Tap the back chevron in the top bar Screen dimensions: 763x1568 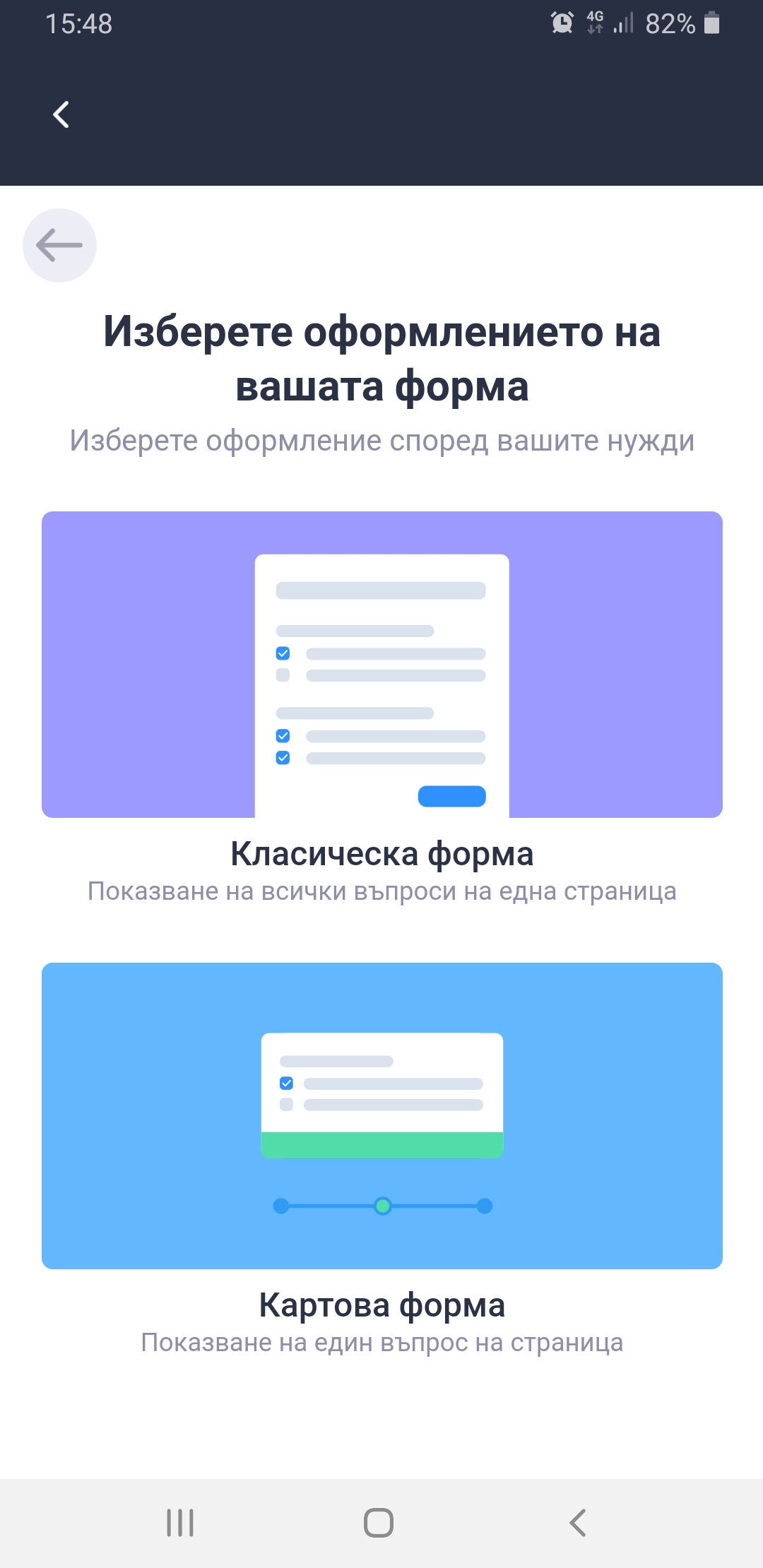click(61, 114)
